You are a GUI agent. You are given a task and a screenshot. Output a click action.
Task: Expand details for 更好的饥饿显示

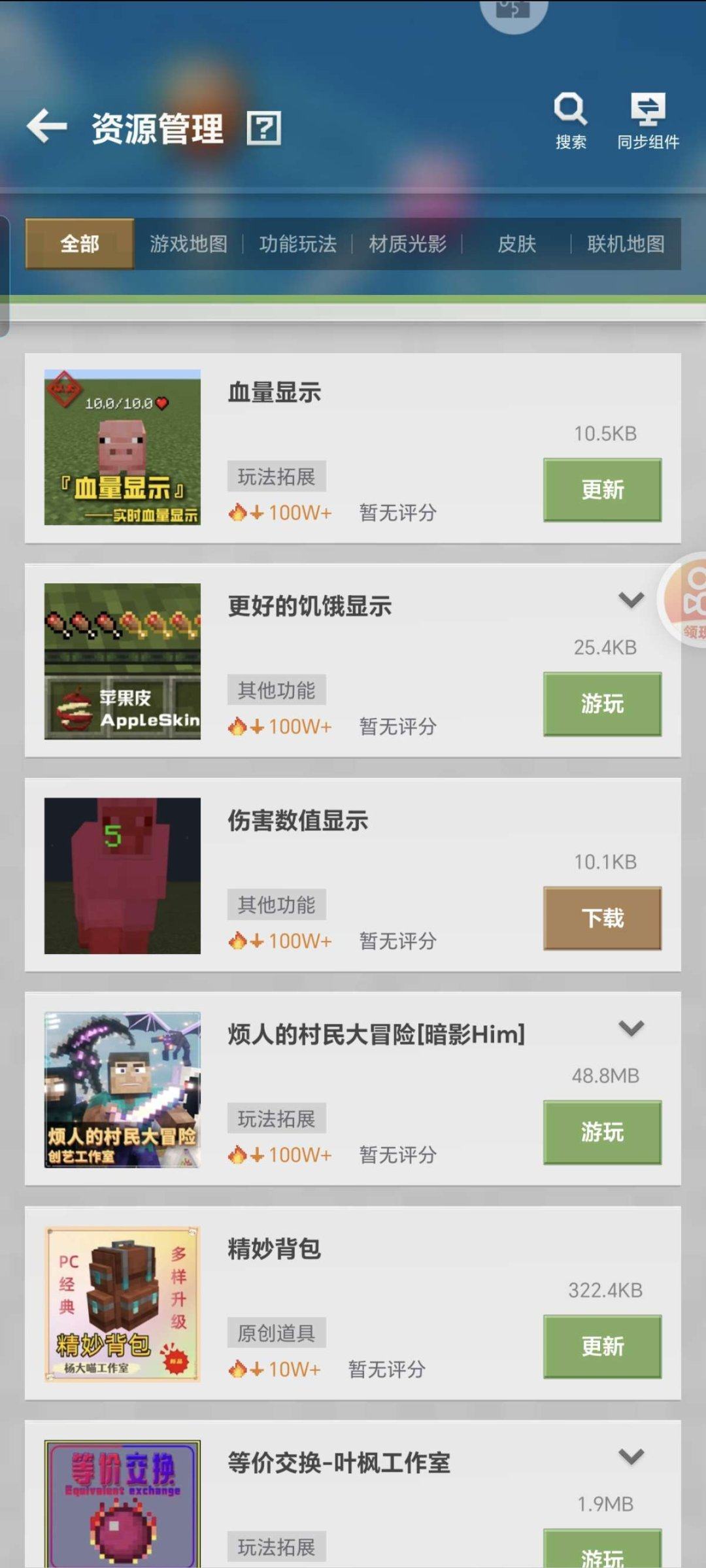click(x=631, y=597)
